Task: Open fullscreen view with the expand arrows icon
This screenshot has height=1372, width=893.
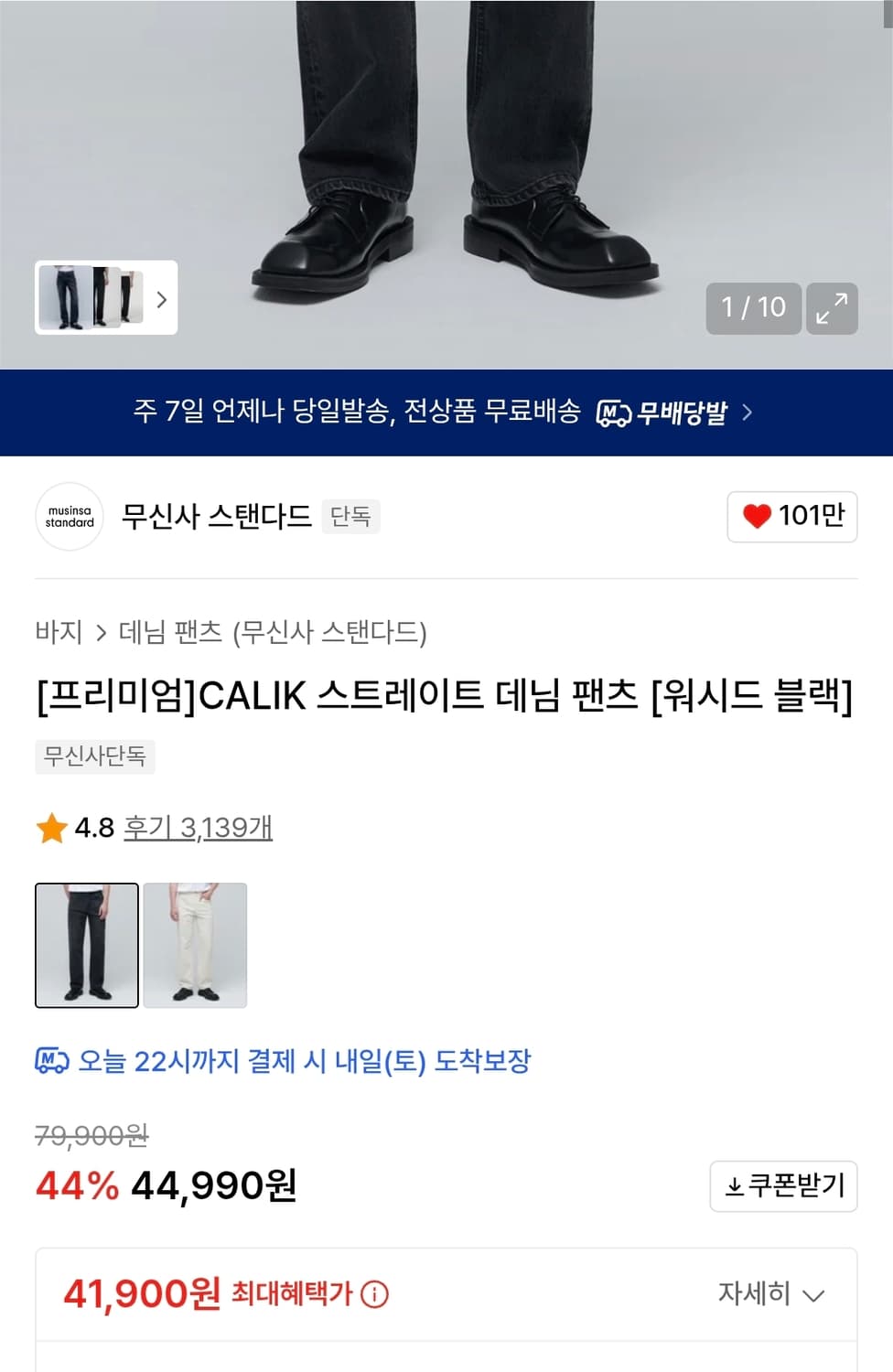Action: (832, 309)
